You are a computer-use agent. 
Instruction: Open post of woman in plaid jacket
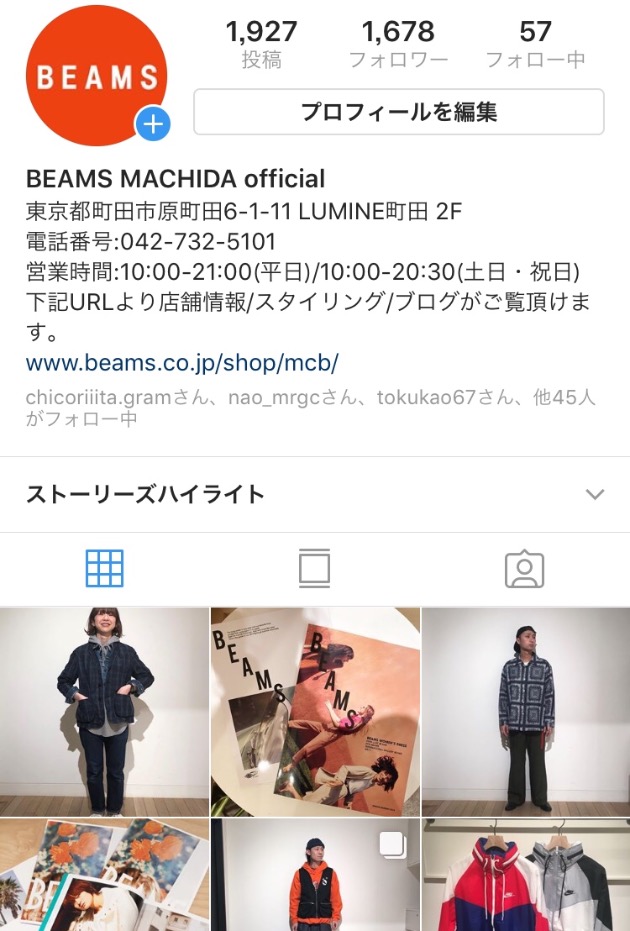(x=104, y=711)
